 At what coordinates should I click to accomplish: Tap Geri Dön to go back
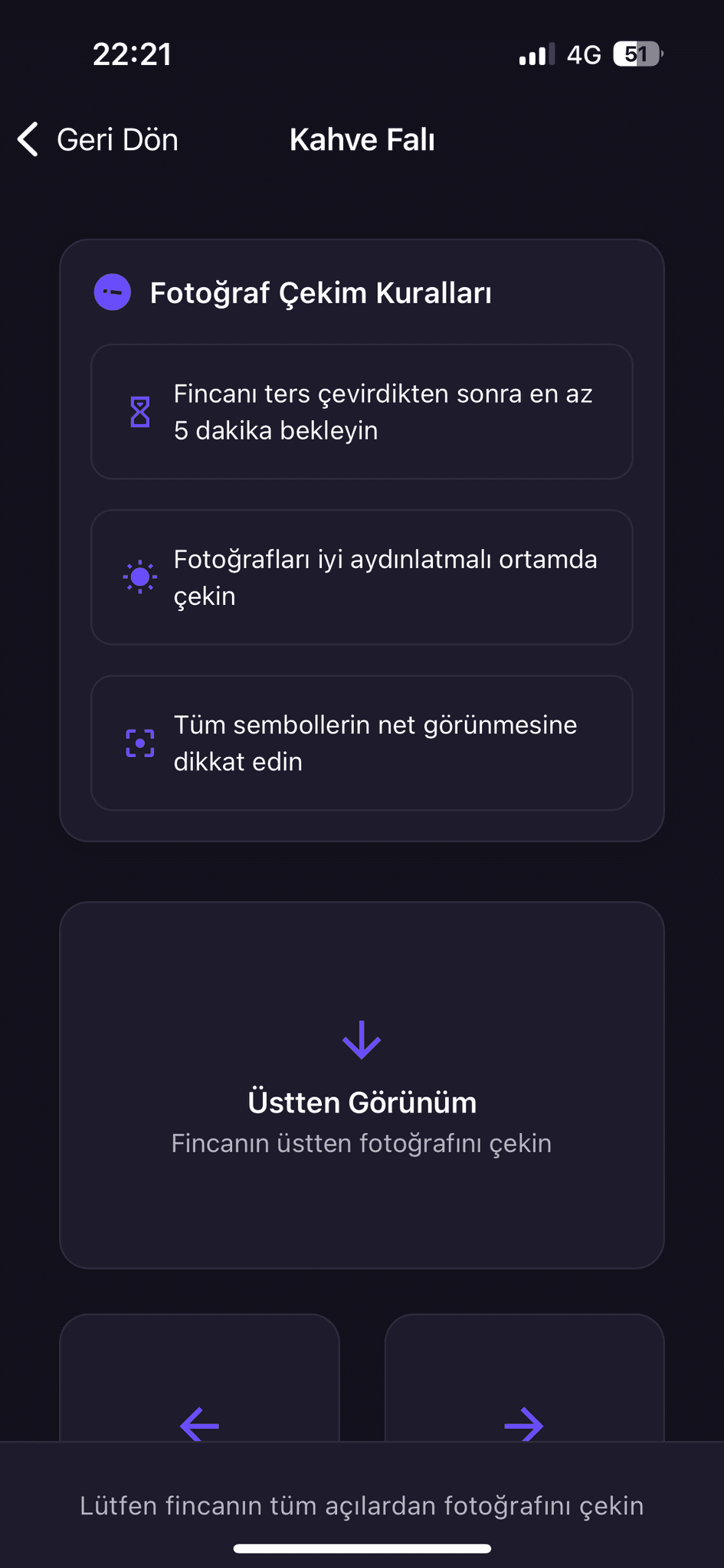pyautogui.click(x=116, y=139)
